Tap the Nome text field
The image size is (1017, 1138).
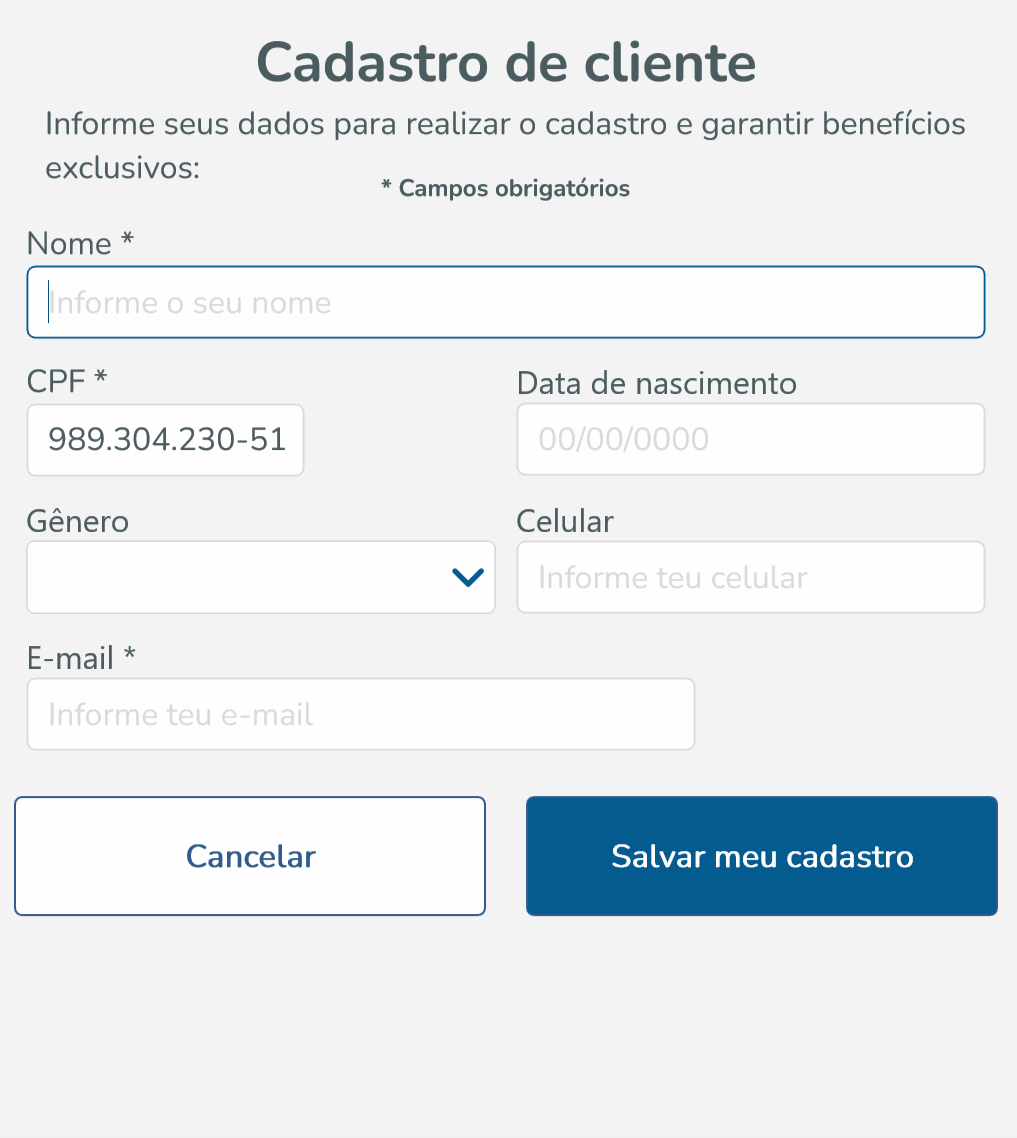click(505, 302)
